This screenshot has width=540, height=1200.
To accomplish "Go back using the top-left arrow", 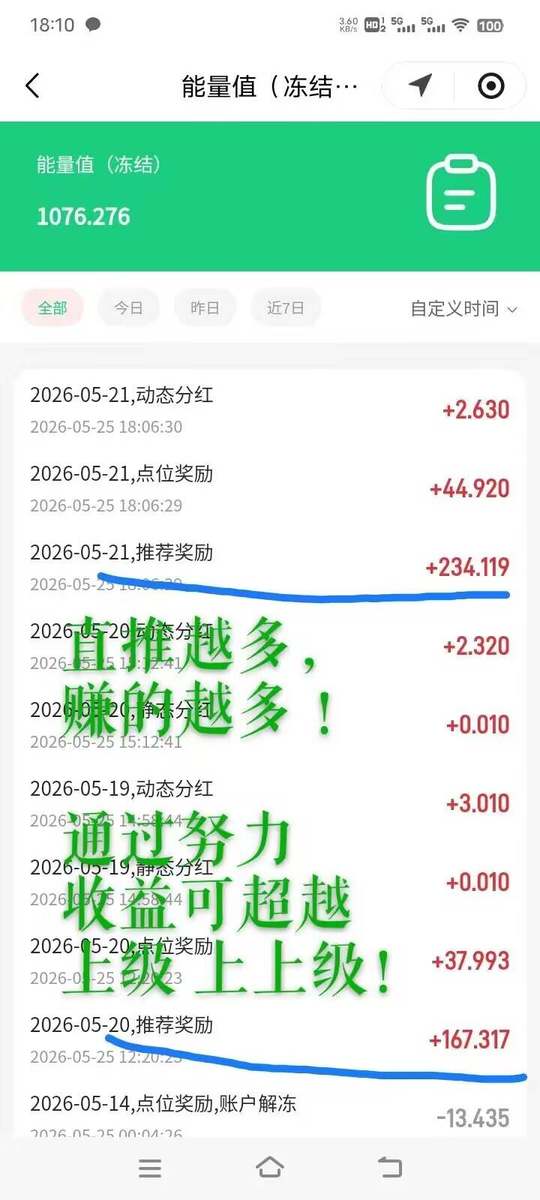I will [32, 86].
